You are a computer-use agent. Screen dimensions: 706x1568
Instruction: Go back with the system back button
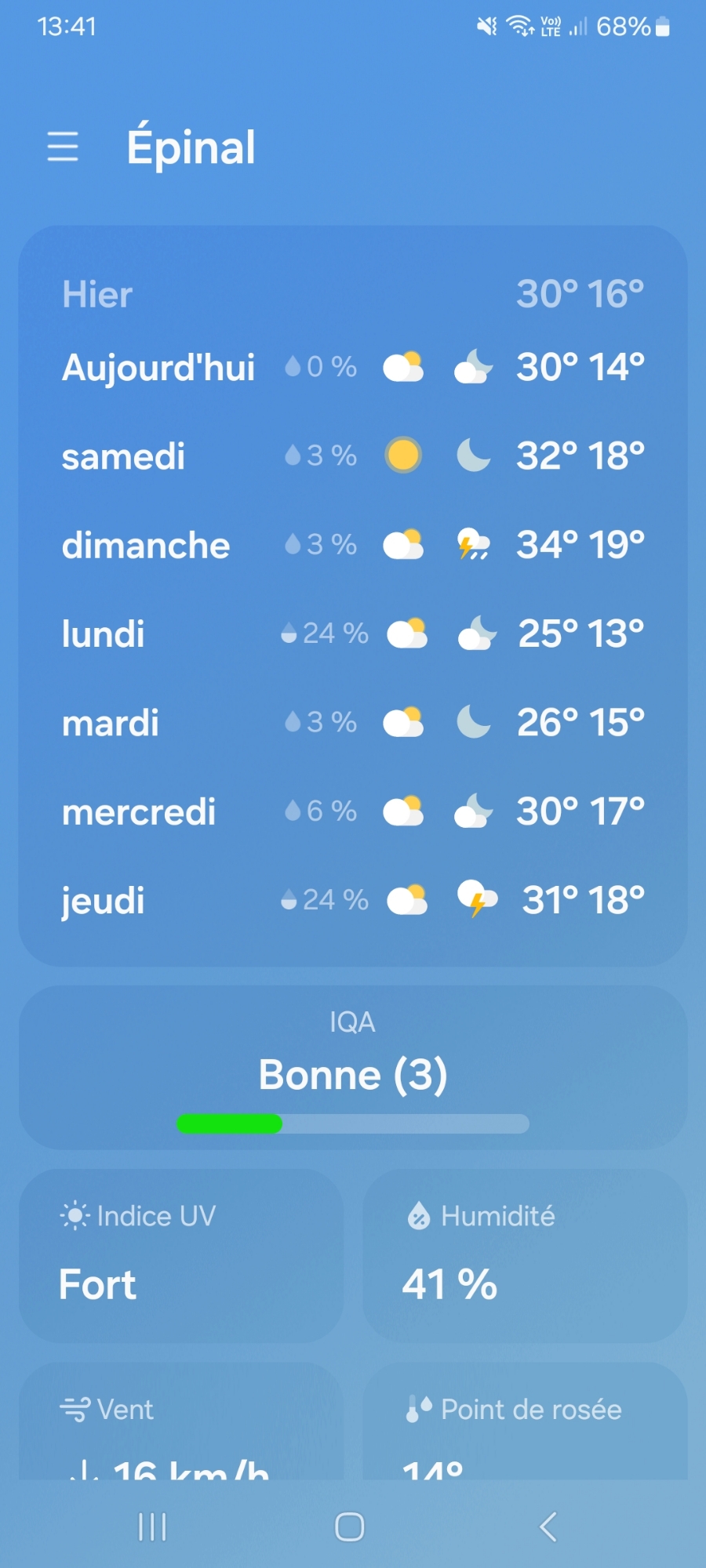pos(548,1526)
